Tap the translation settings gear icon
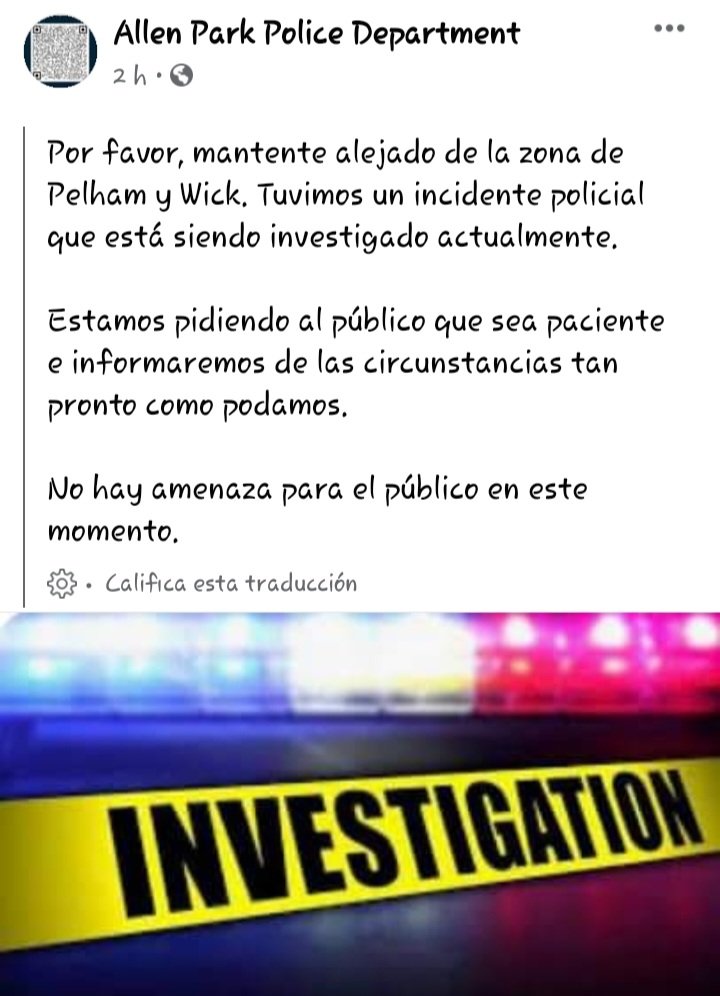 [x=62, y=583]
